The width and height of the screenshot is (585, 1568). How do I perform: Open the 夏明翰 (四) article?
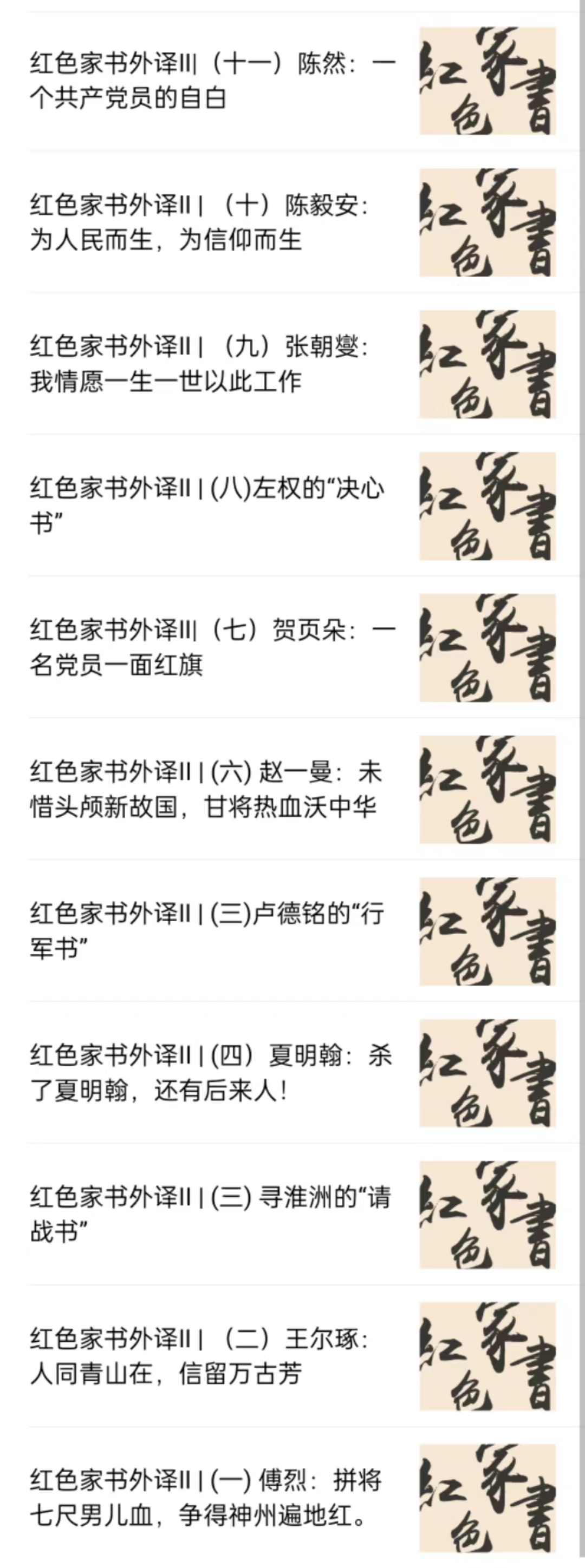pos(211,1073)
